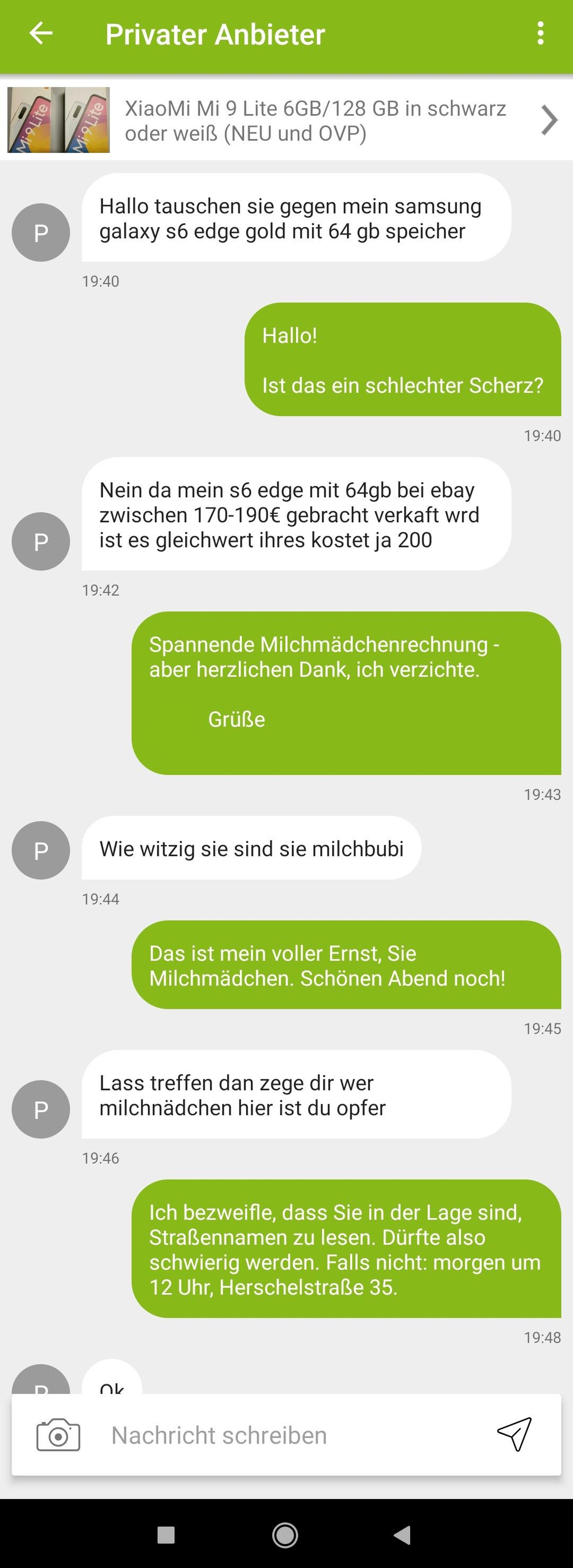This screenshot has width=573, height=1568.
Task: Go back using the top arrow
Action: tap(41, 34)
